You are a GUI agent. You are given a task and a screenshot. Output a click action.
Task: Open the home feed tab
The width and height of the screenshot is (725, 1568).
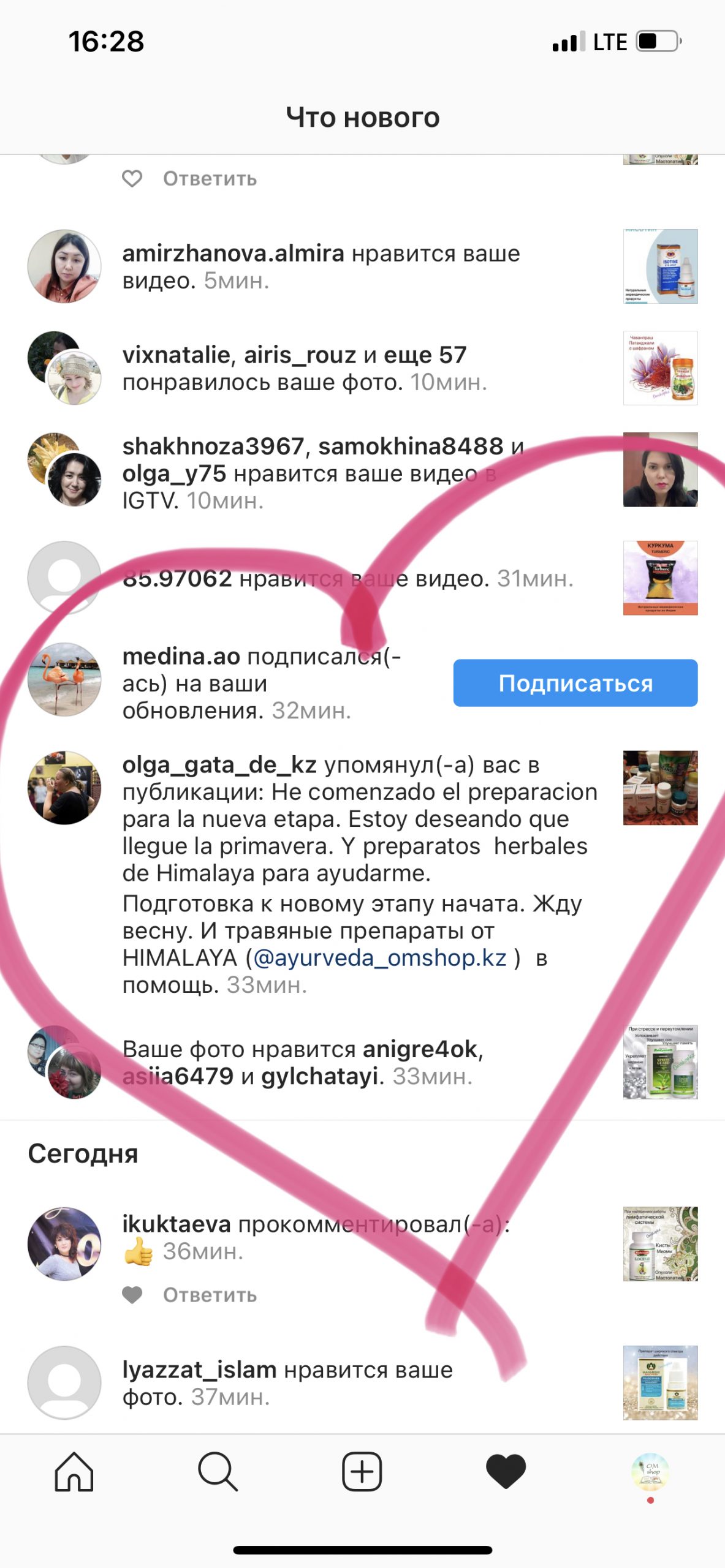(74, 1471)
